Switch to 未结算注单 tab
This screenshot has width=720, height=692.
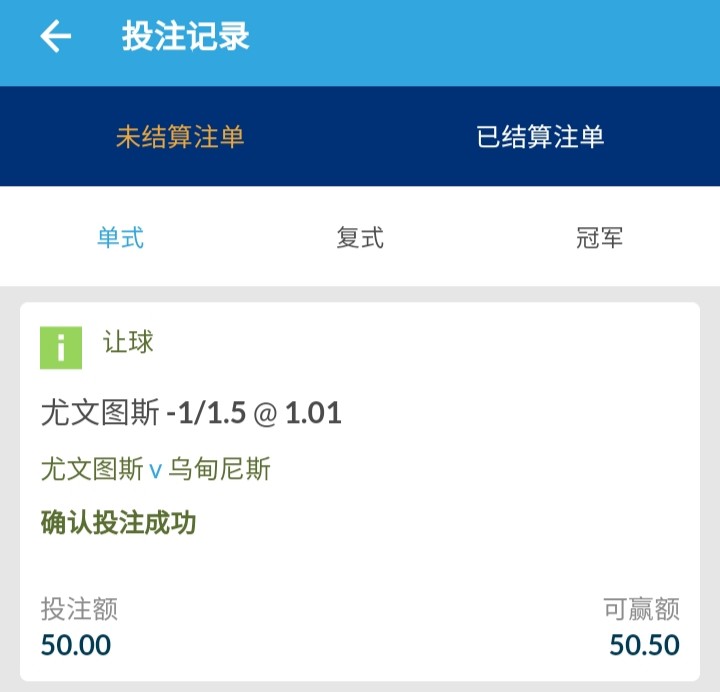click(x=180, y=137)
